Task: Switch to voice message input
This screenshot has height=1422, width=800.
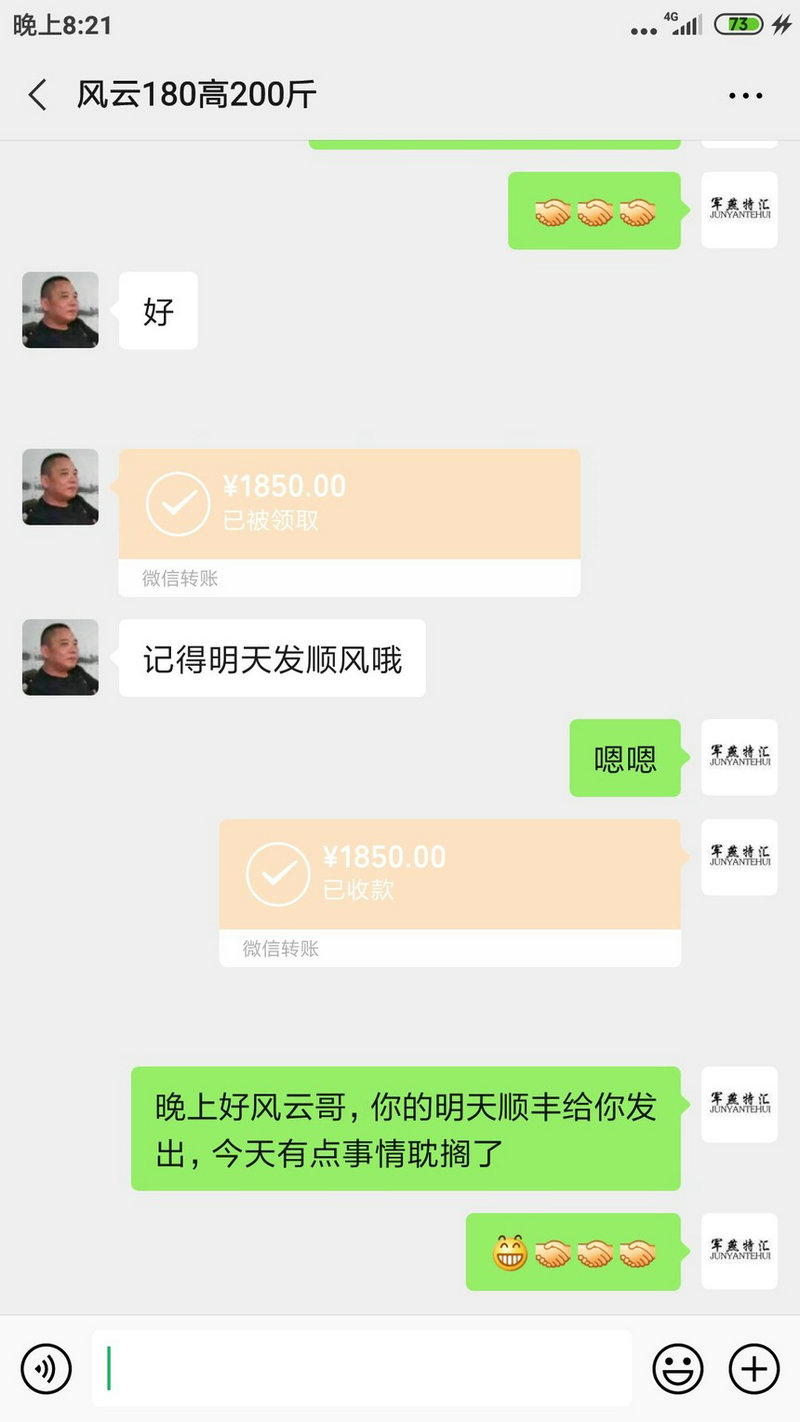Action: coord(46,1368)
